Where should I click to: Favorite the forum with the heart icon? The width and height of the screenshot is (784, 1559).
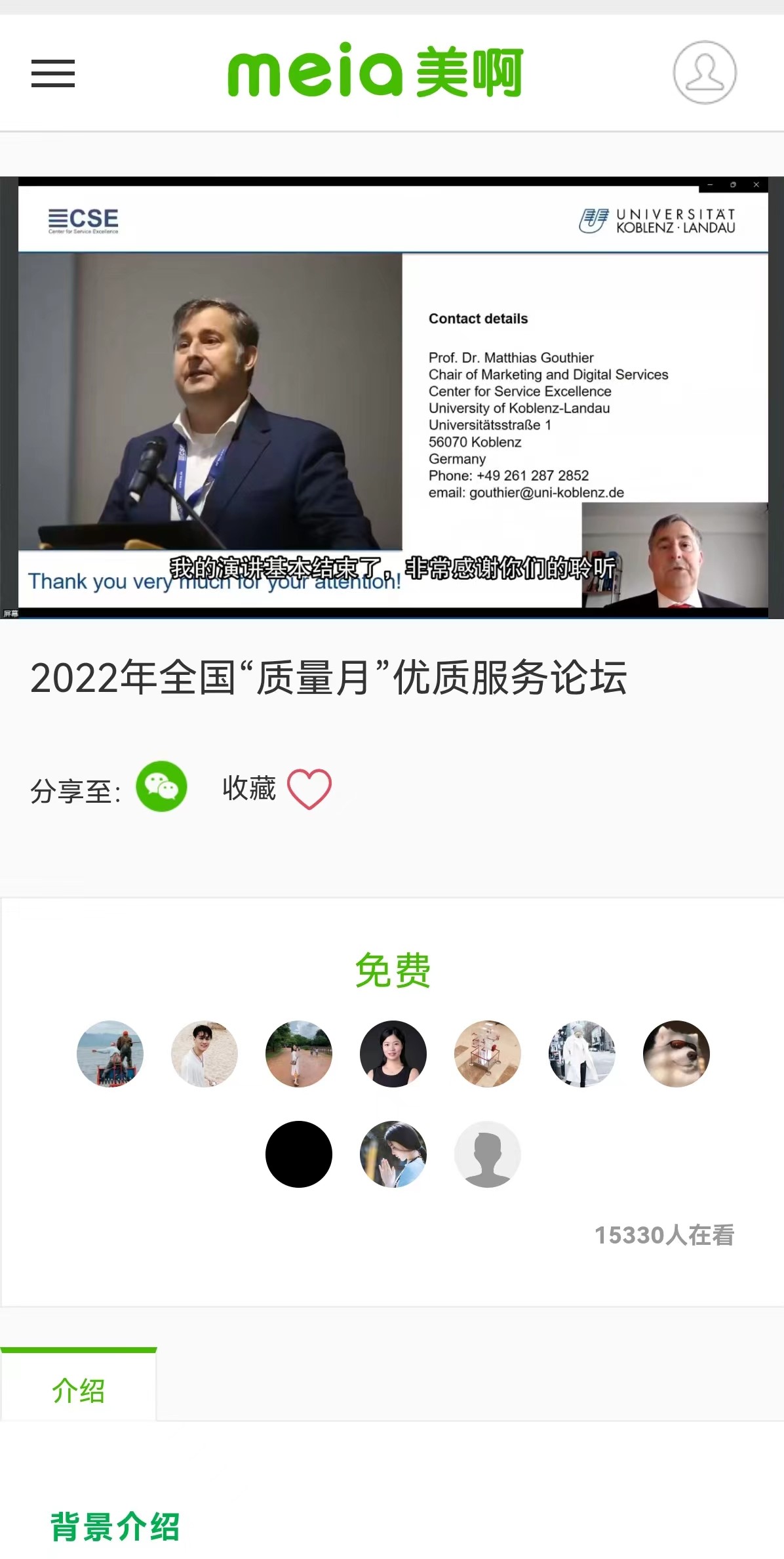pos(309,788)
